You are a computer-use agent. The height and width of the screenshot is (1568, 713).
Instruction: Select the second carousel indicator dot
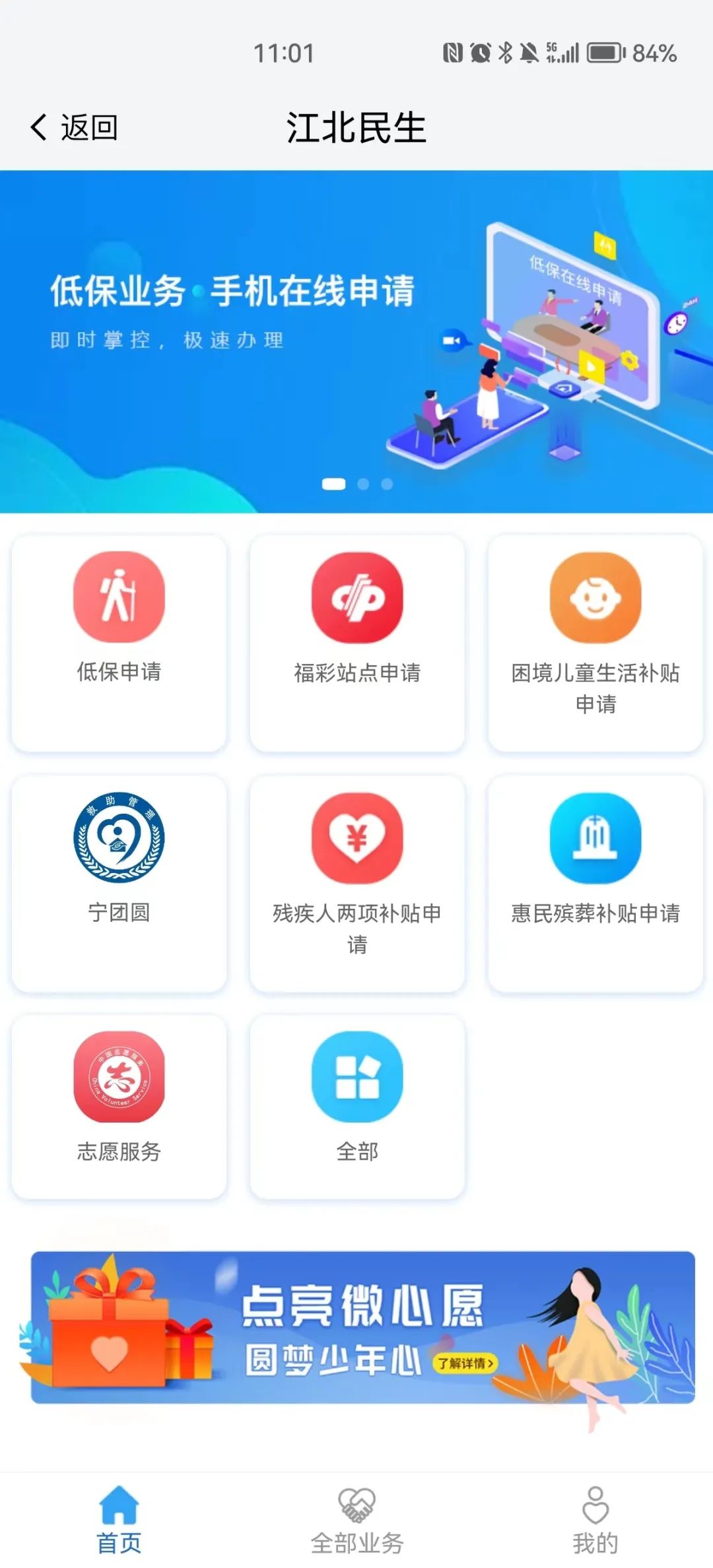coord(363,484)
